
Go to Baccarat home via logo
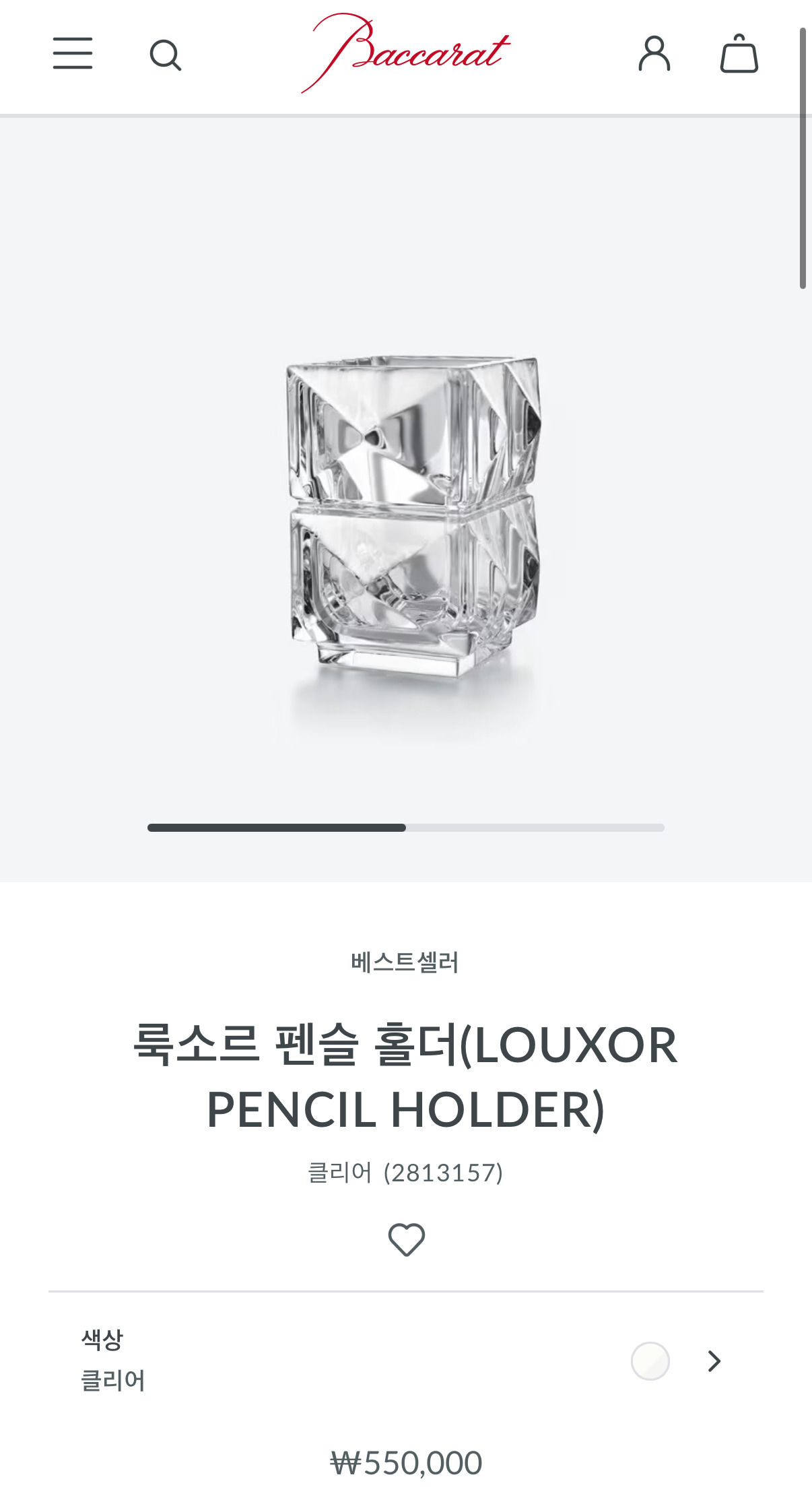[x=406, y=53]
